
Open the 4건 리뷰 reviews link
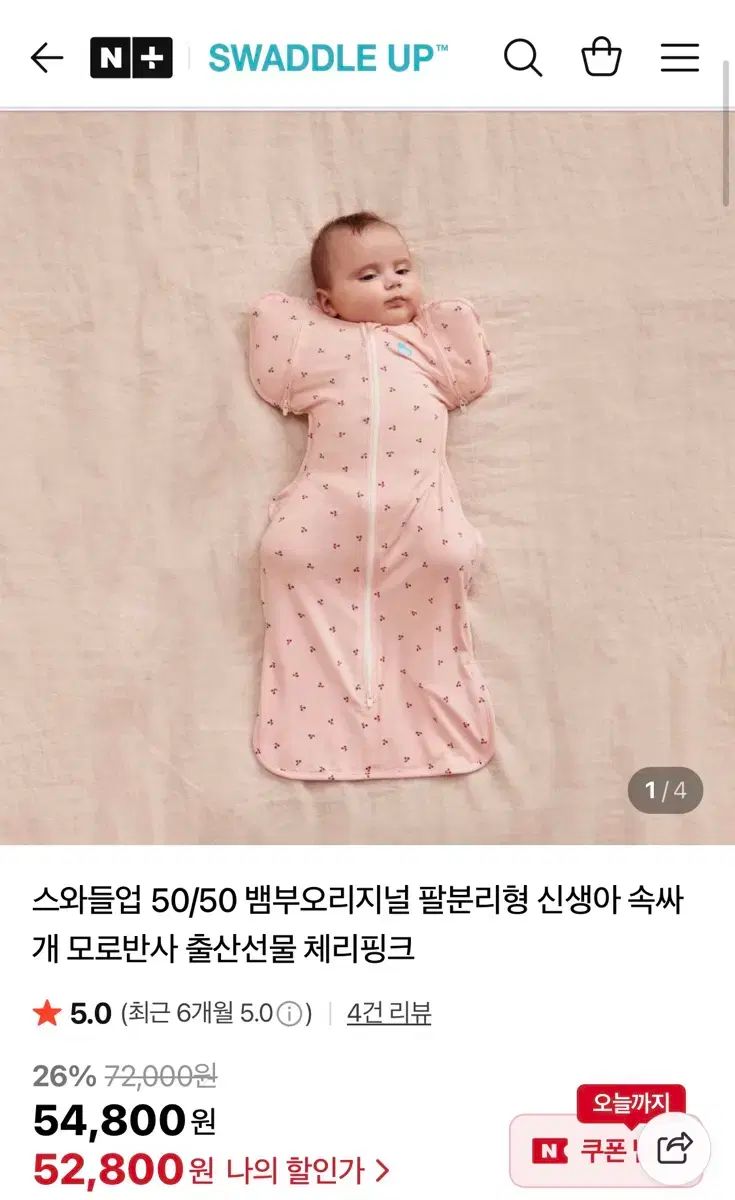[389, 1013]
